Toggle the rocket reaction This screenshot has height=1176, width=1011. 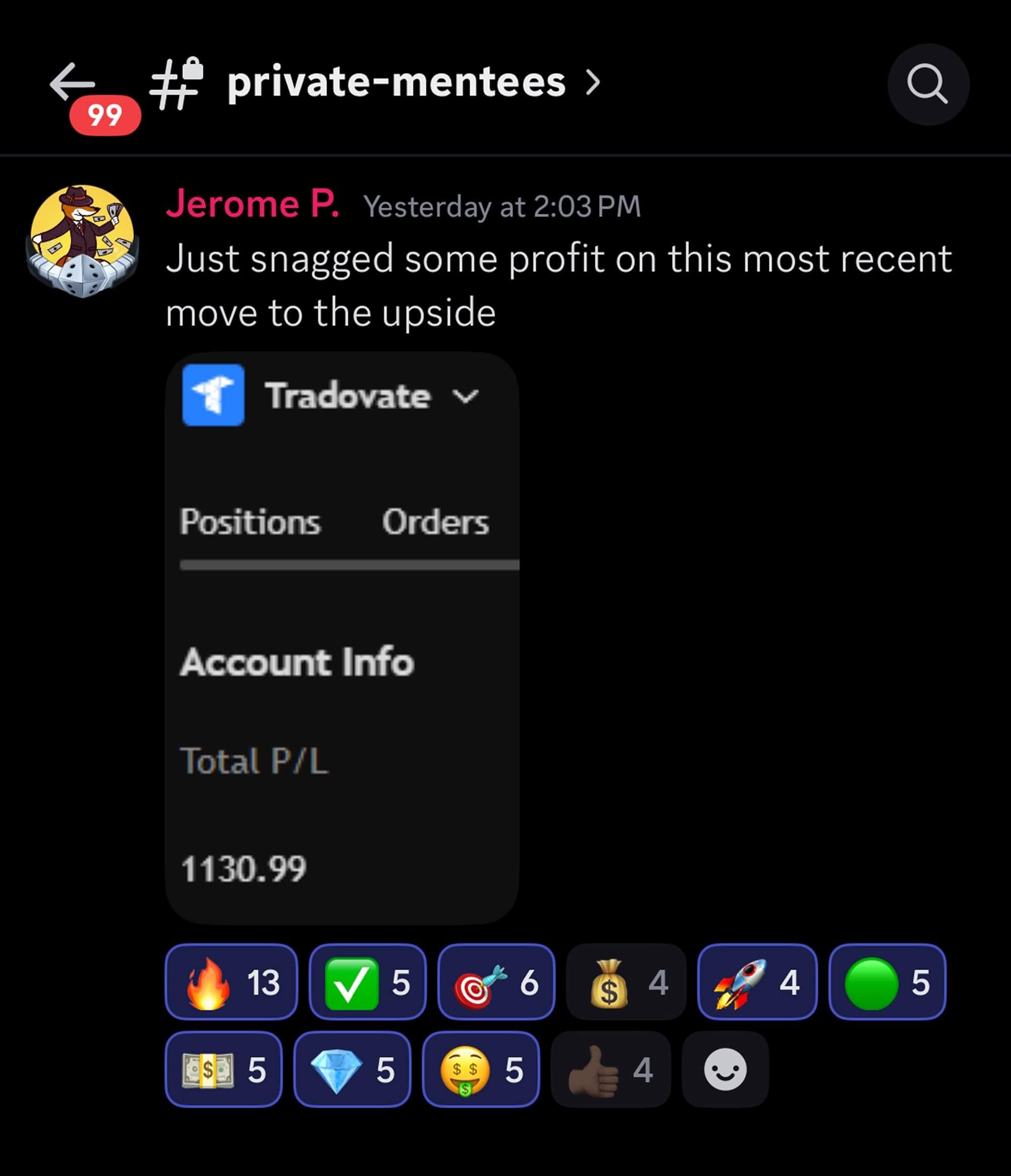pos(757,982)
